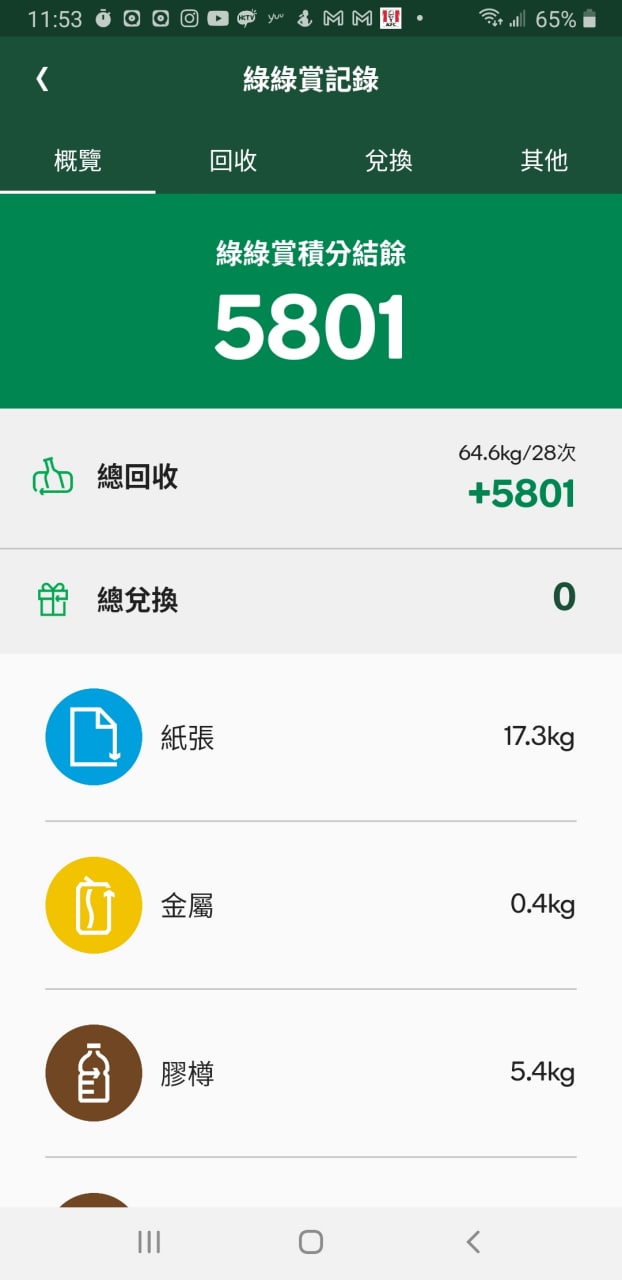Switch to the 兌換 tab
The height and width of the screenshot is (1280, 622).
tap(389, 161)
